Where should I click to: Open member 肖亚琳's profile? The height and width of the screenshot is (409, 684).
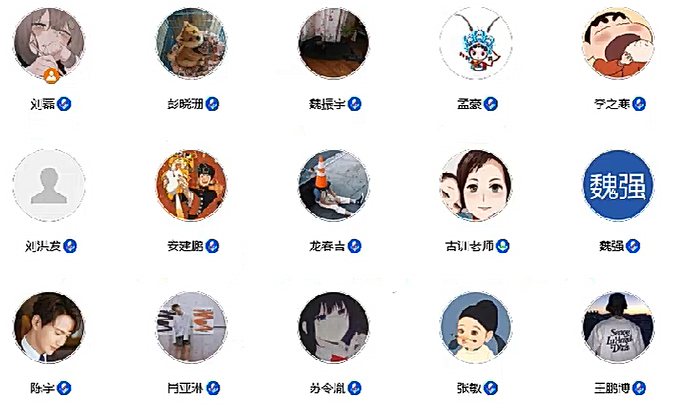[191, 328]
